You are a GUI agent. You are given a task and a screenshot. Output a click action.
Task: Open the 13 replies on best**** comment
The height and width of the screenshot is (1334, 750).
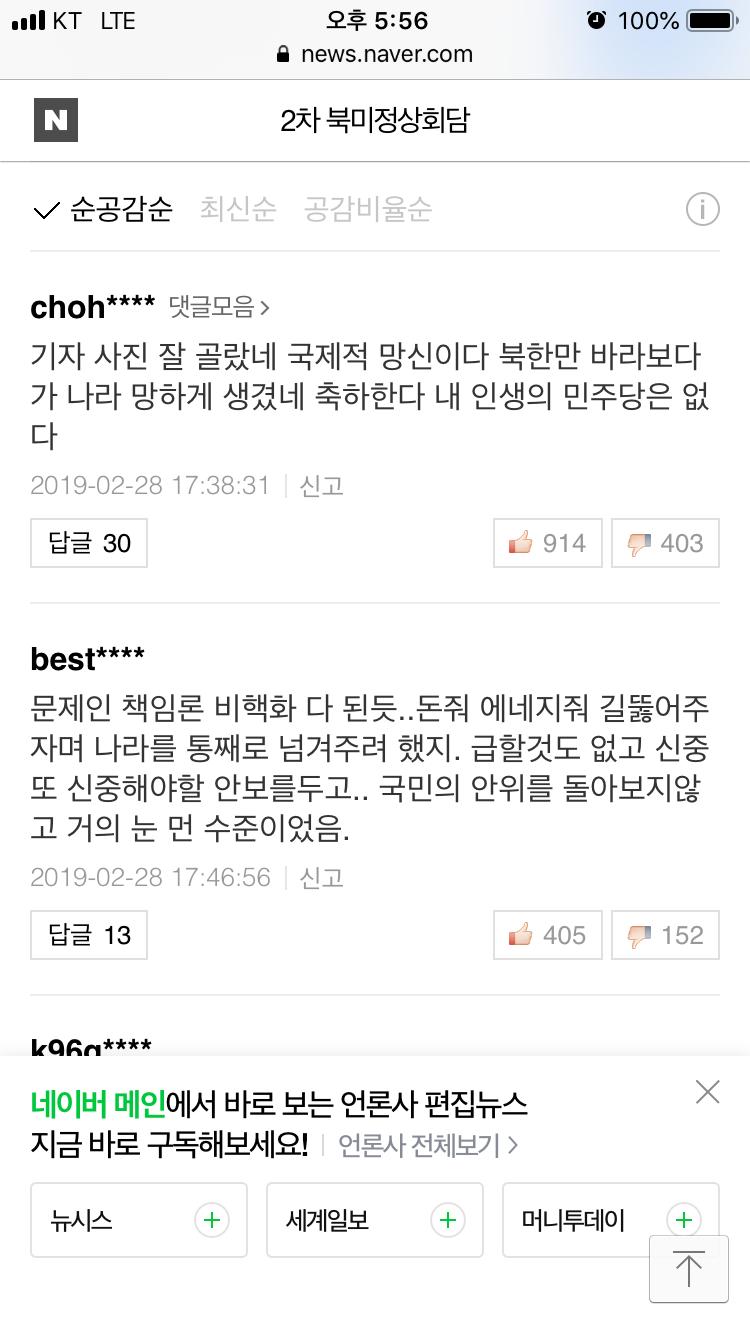pyautogui.click(x=89, y=935)
